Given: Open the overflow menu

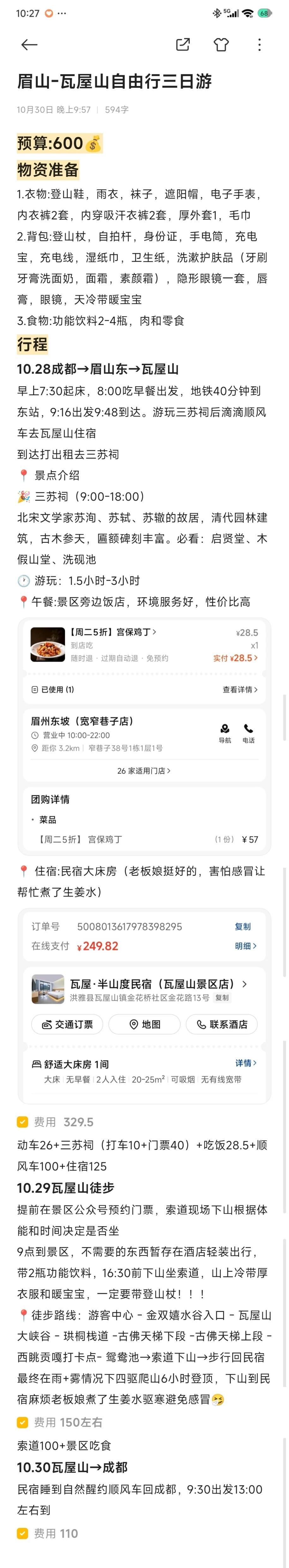Looking at the screenshot, I should [259, 45].
